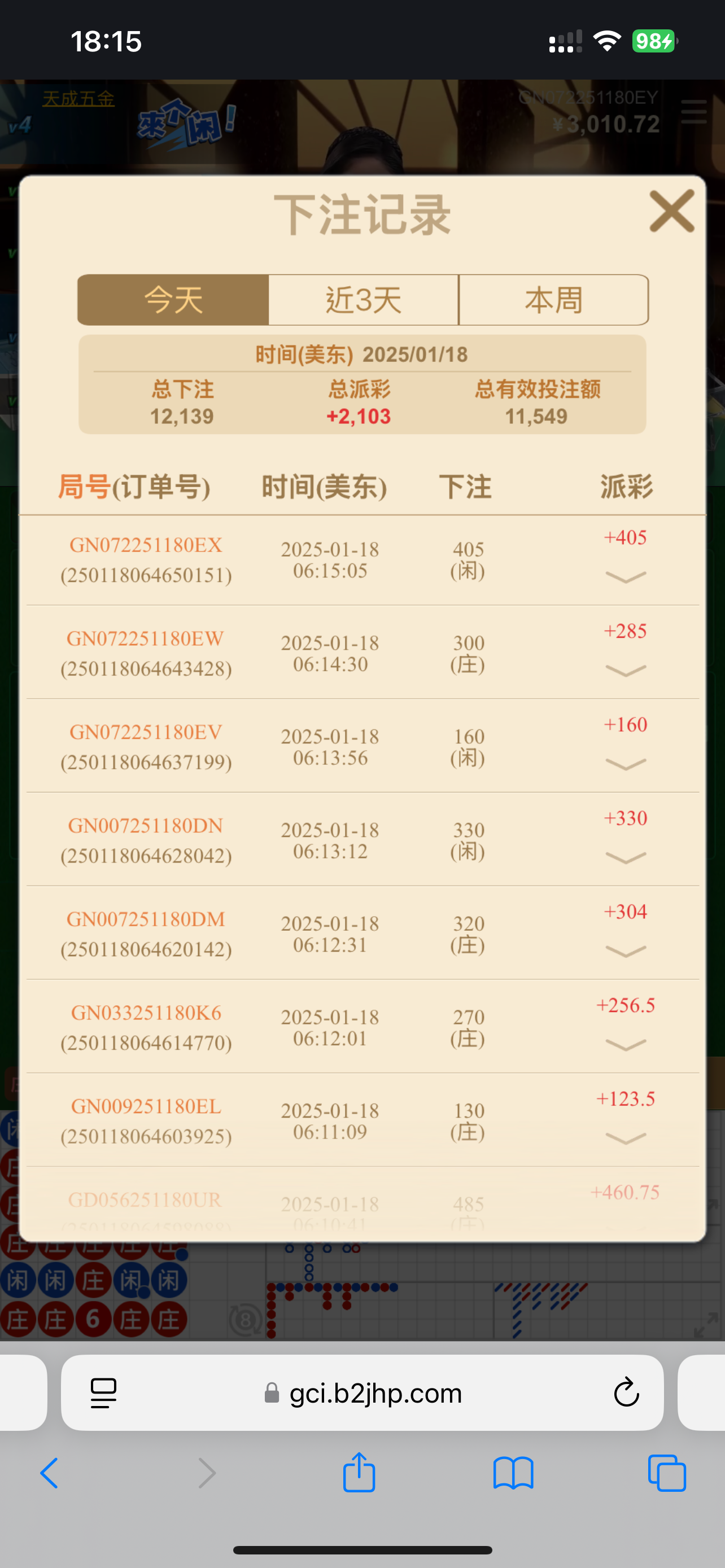Expand details for bet GN033251180K6
Viewport: 725px width, 1568px height.
[625, 1045]
